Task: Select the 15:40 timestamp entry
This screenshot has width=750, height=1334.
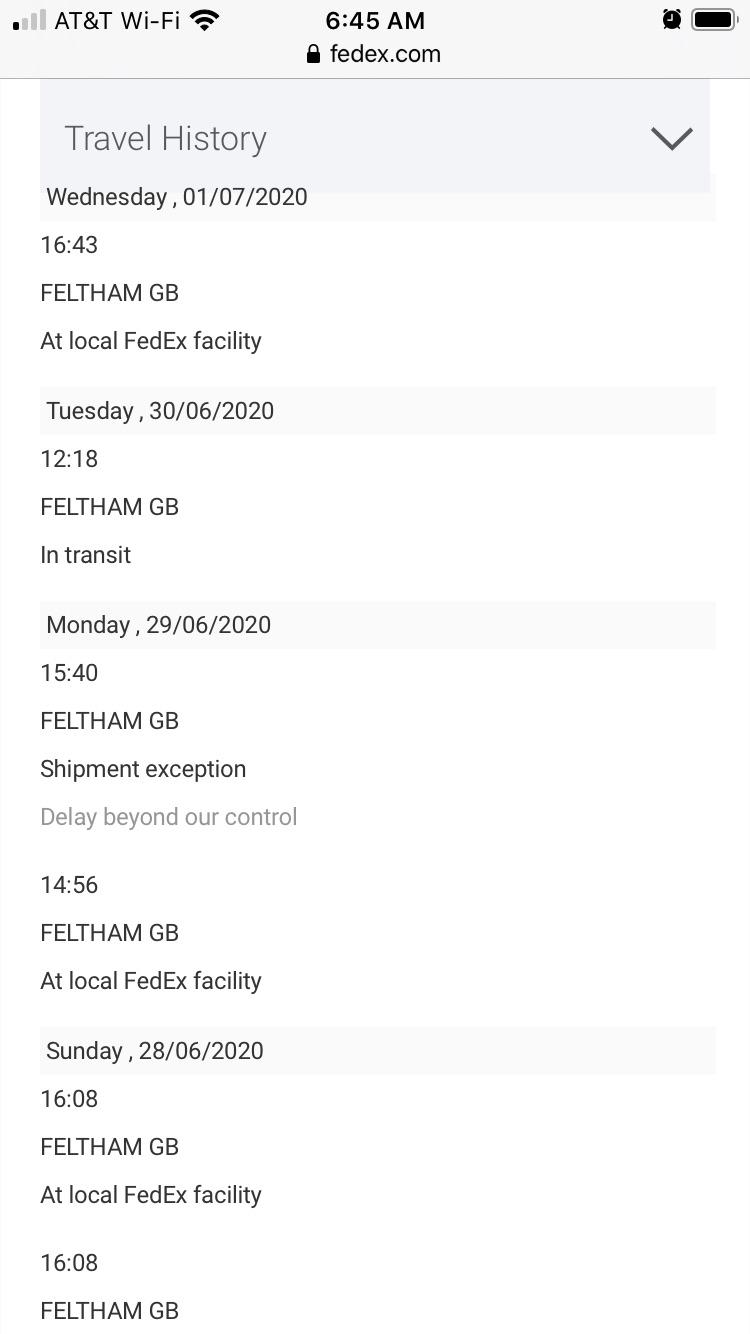Action: 68,672
